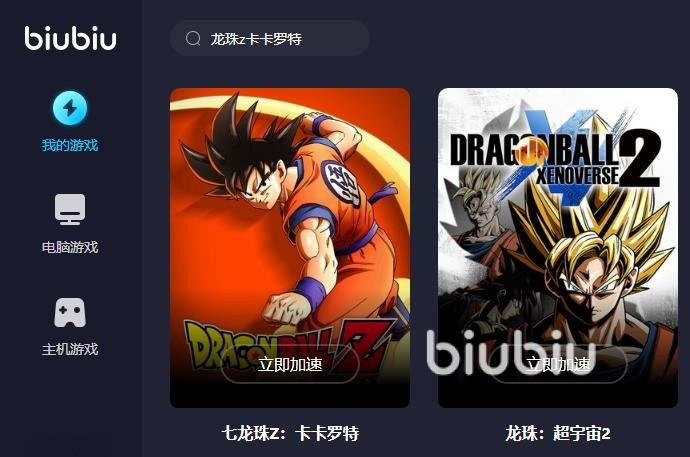Tap 立即加速 on 龙珠：超宇宙2
Screen dimensions: 690x457
click(x=558, y=365)
